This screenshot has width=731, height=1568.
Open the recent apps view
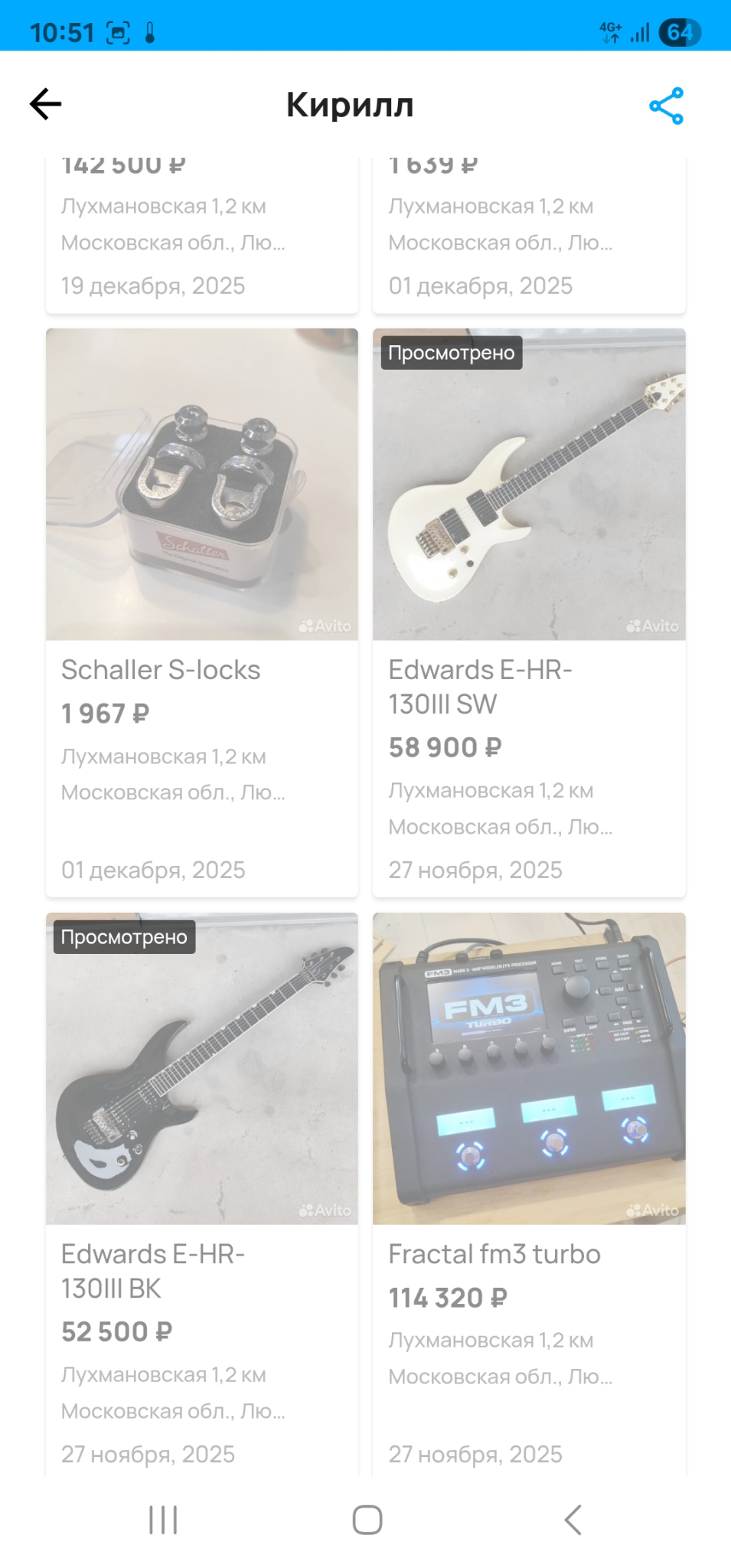click(163, 1520)
